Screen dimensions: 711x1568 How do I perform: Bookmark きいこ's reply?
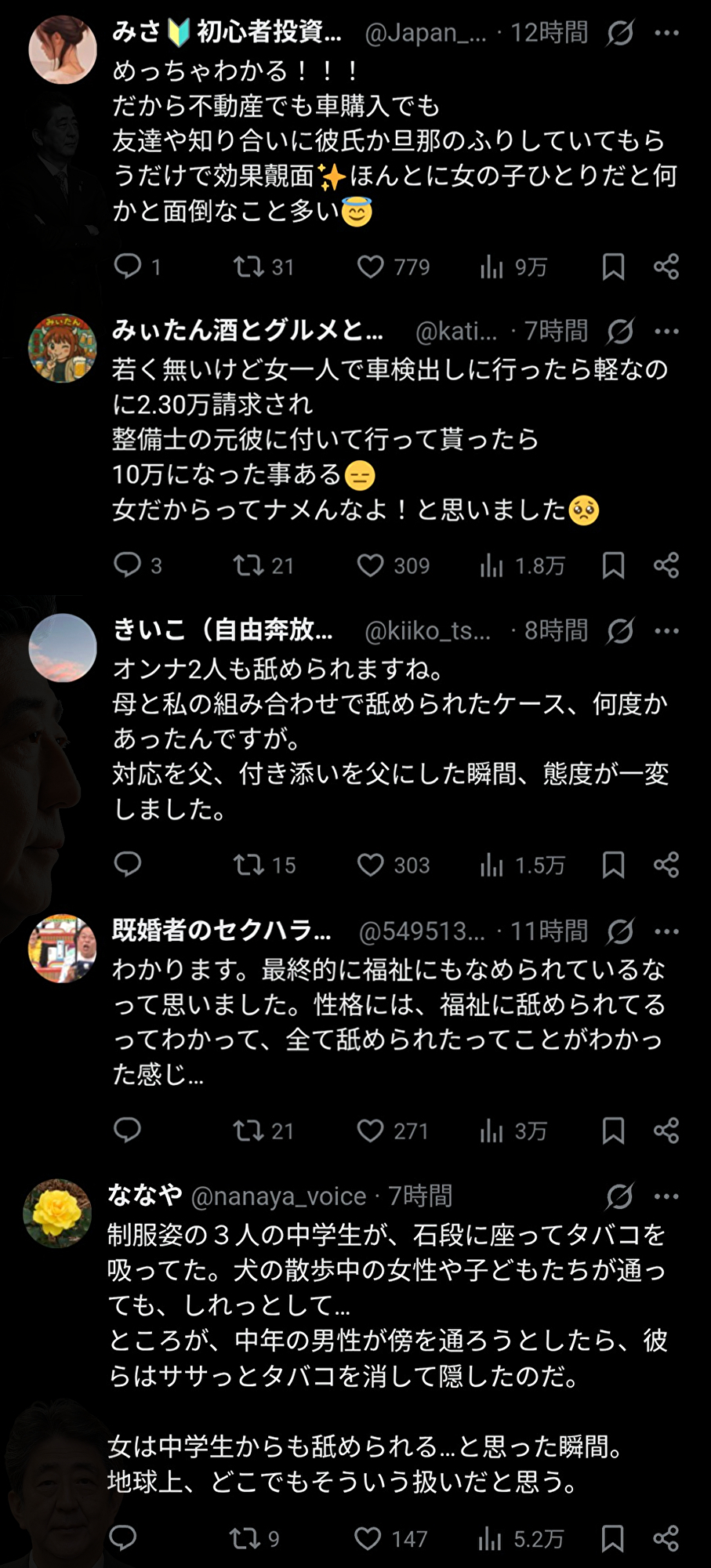pos(613,865)
